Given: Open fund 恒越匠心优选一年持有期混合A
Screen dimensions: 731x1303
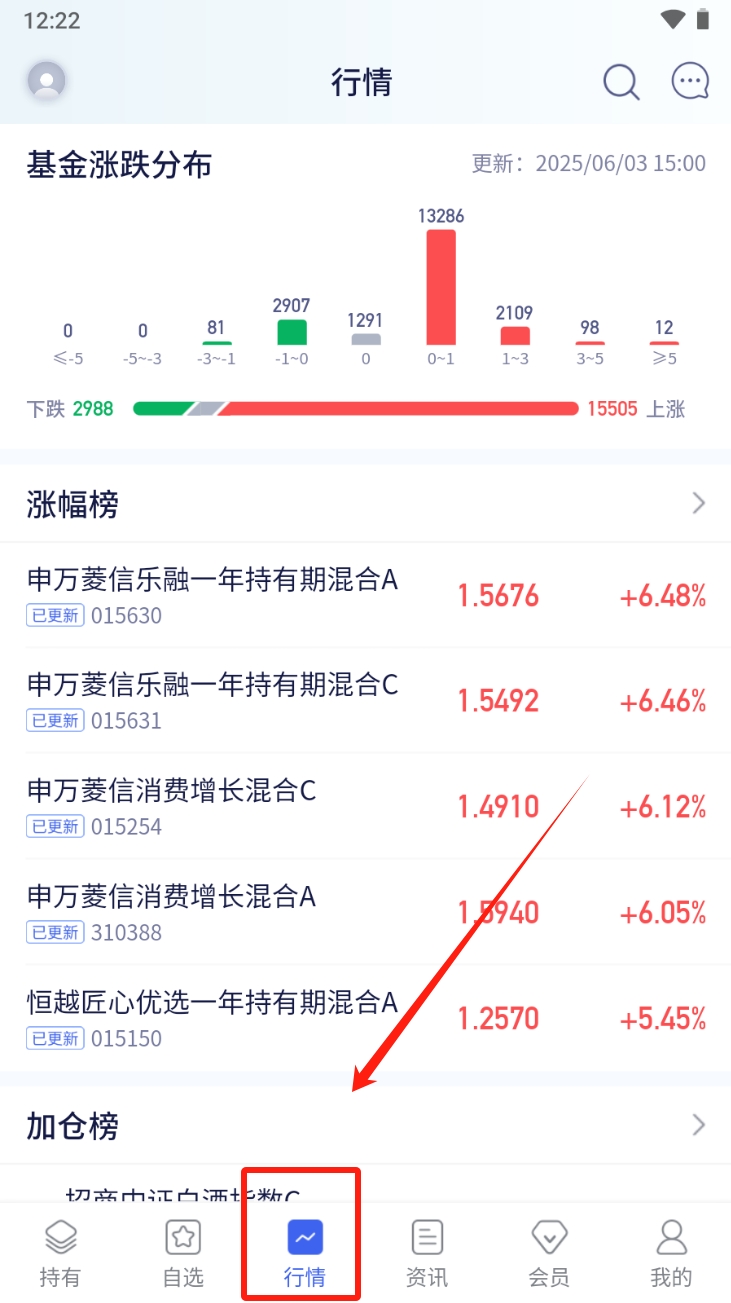Looking at the screenshot, I should (x=365, y=1019).
